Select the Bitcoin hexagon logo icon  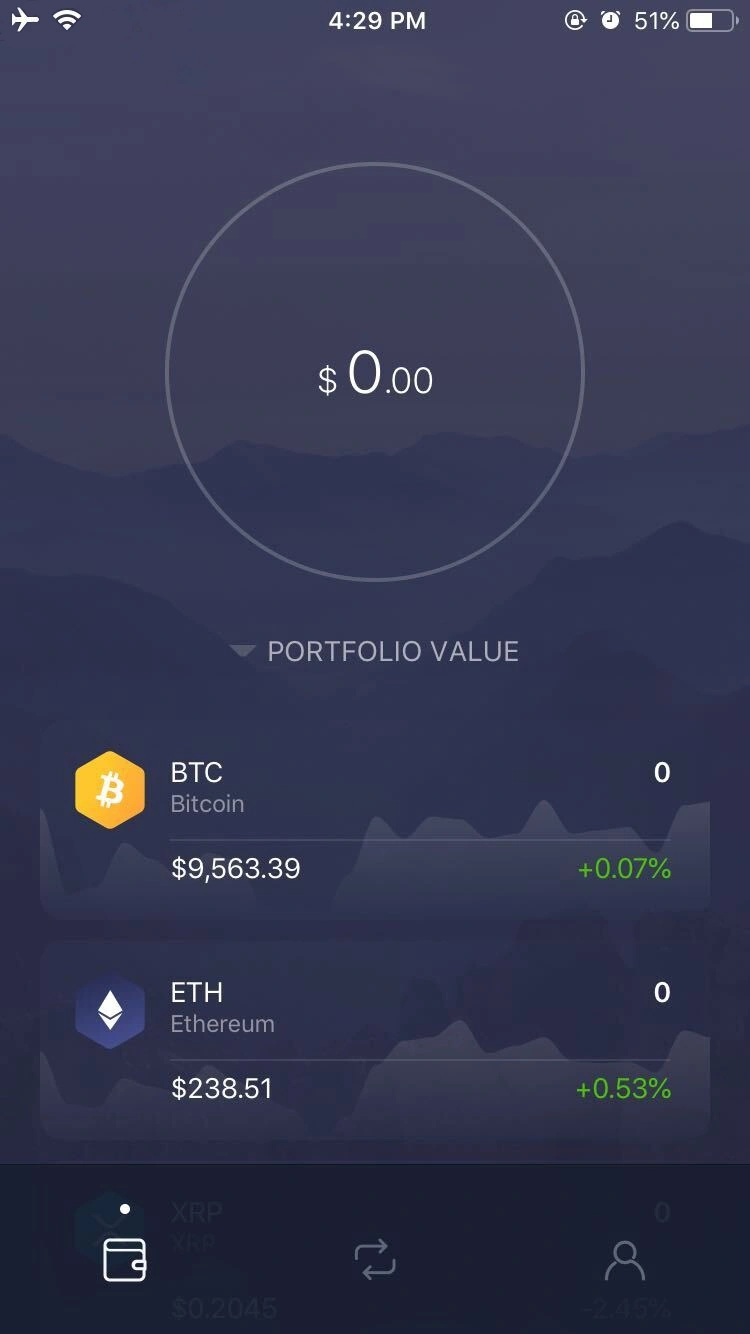tap(110, 788)
